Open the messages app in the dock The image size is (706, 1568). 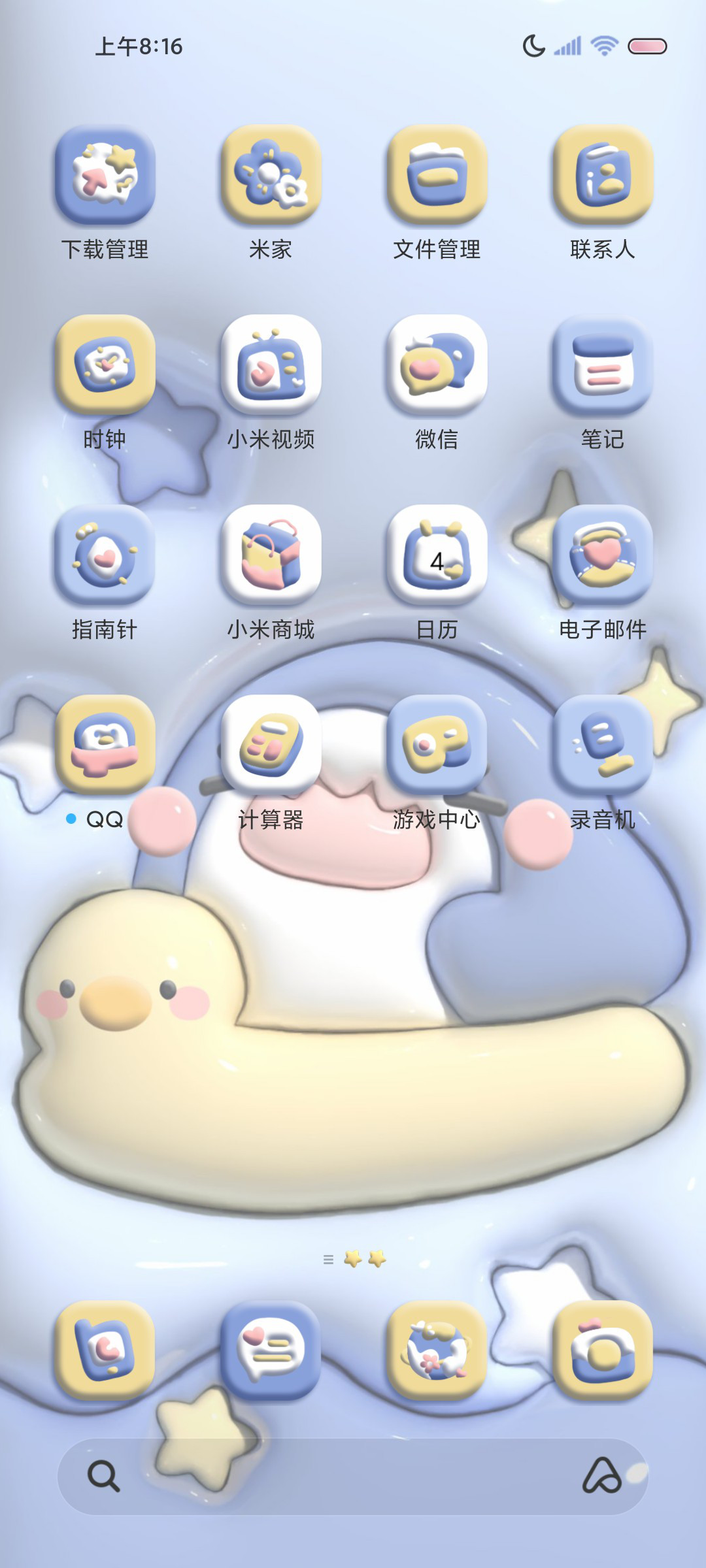point(271,1350)
